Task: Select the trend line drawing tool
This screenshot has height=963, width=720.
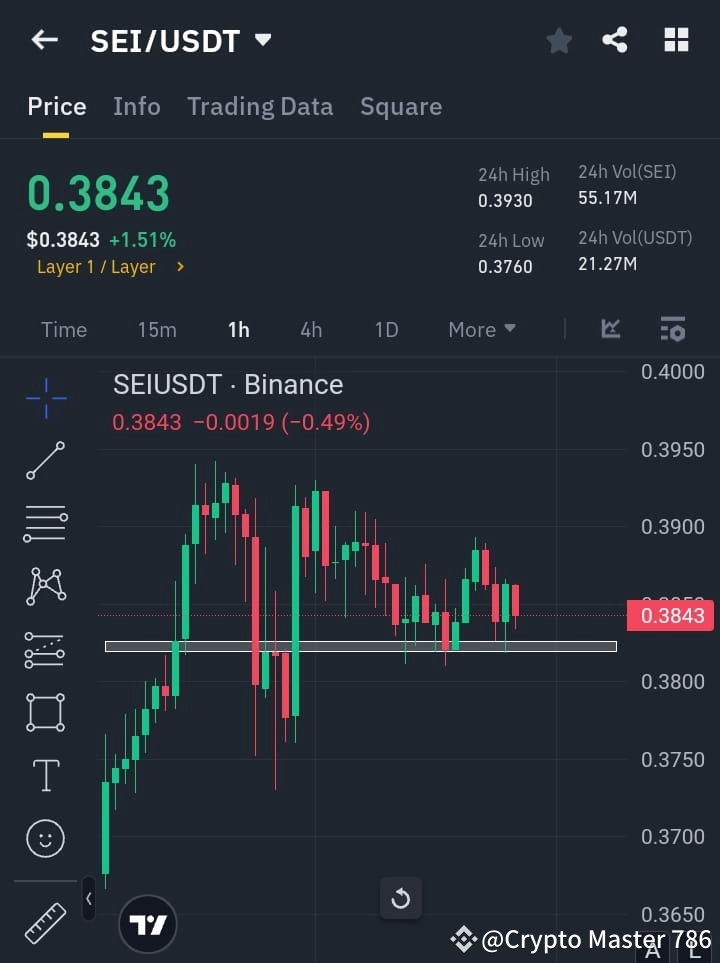Action: [x=45, y=461]
